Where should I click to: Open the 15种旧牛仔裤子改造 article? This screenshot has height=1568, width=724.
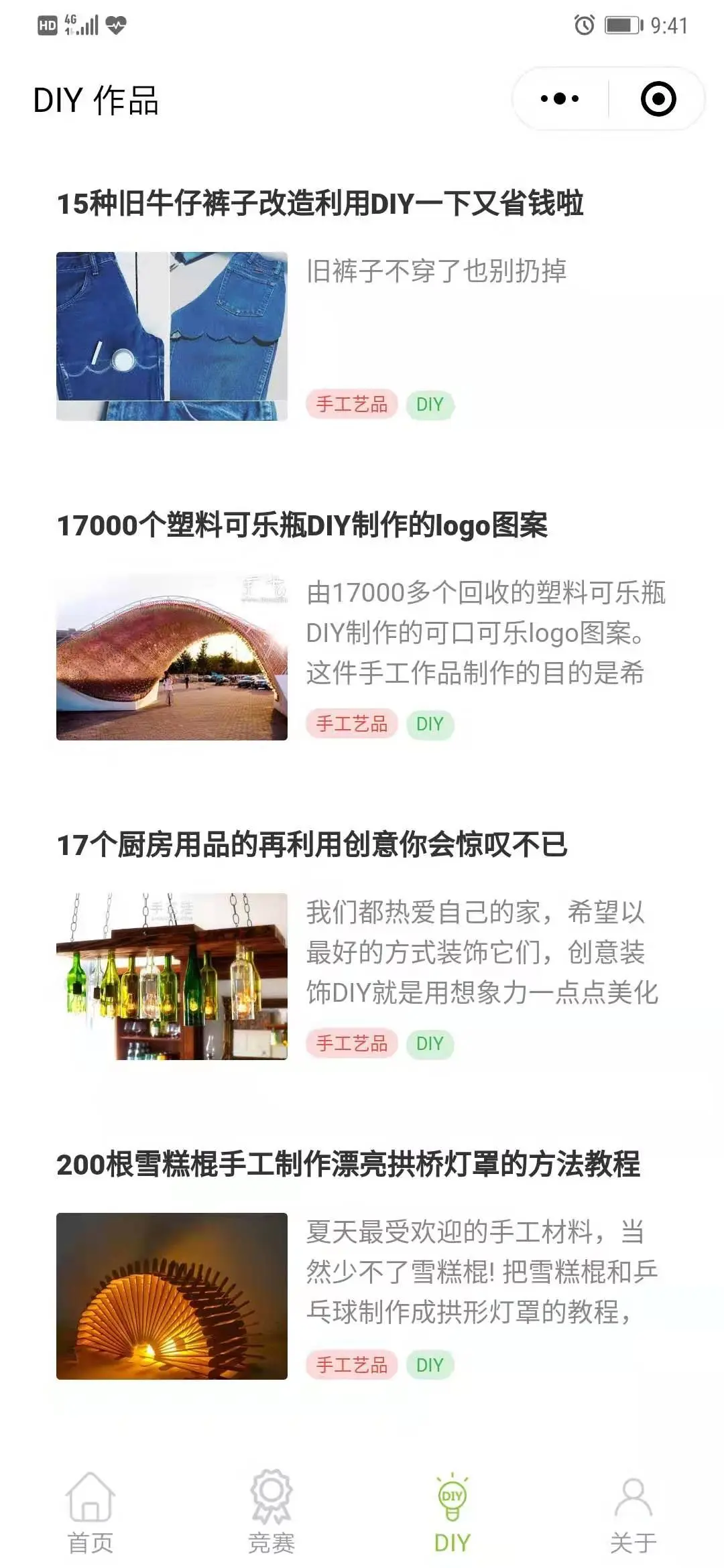click(x=320, y=204)
